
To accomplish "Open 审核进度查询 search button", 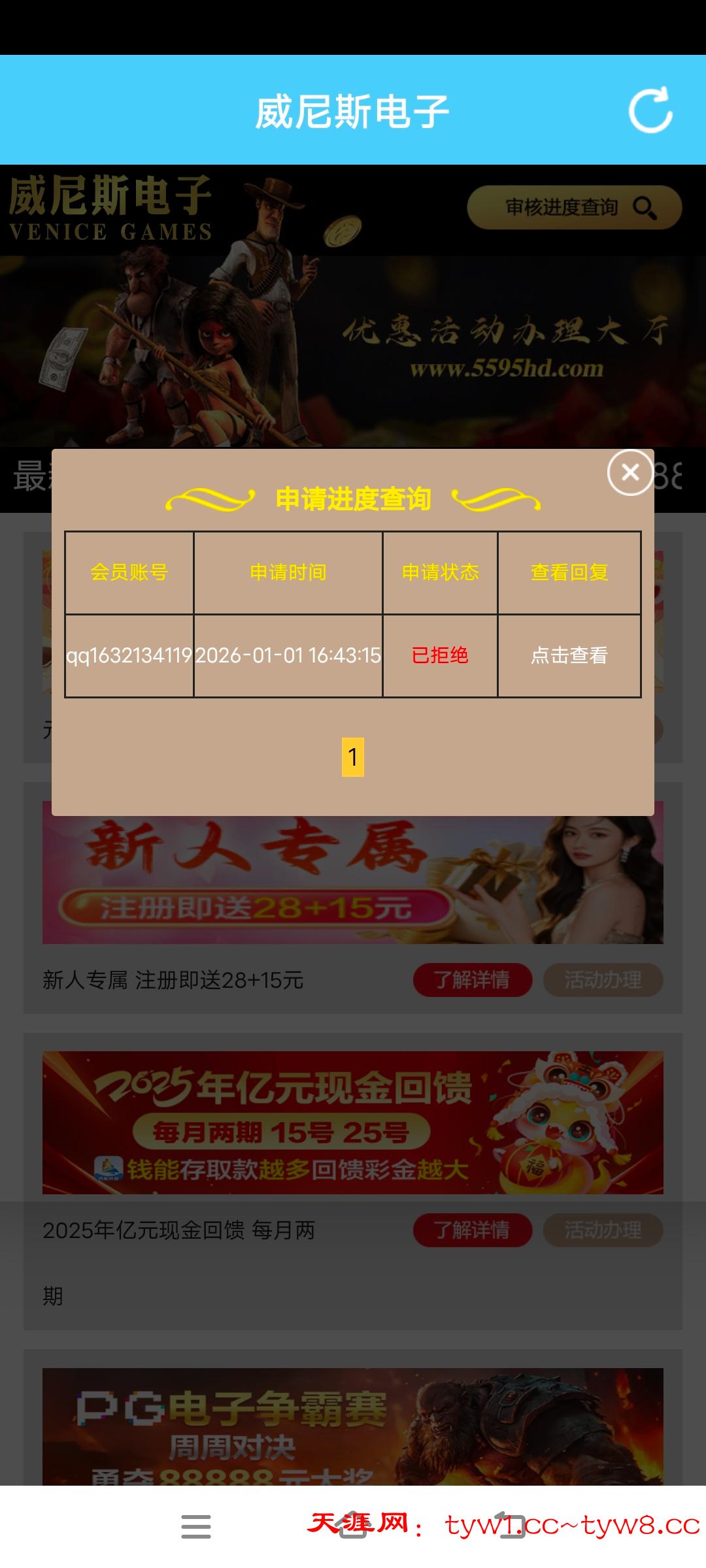I will pyautogui.click(x=574, y=208).
